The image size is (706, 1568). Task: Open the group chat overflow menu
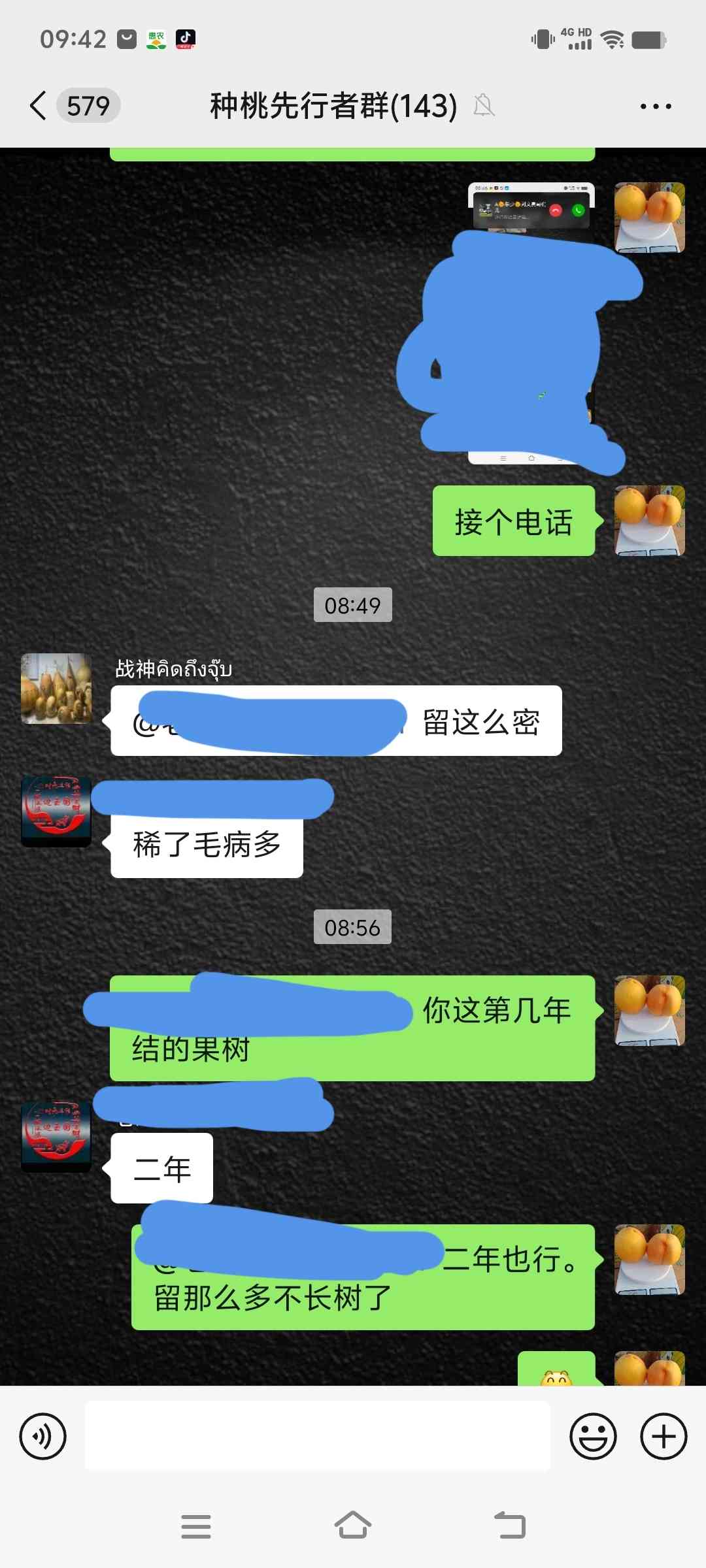[655, 106]
